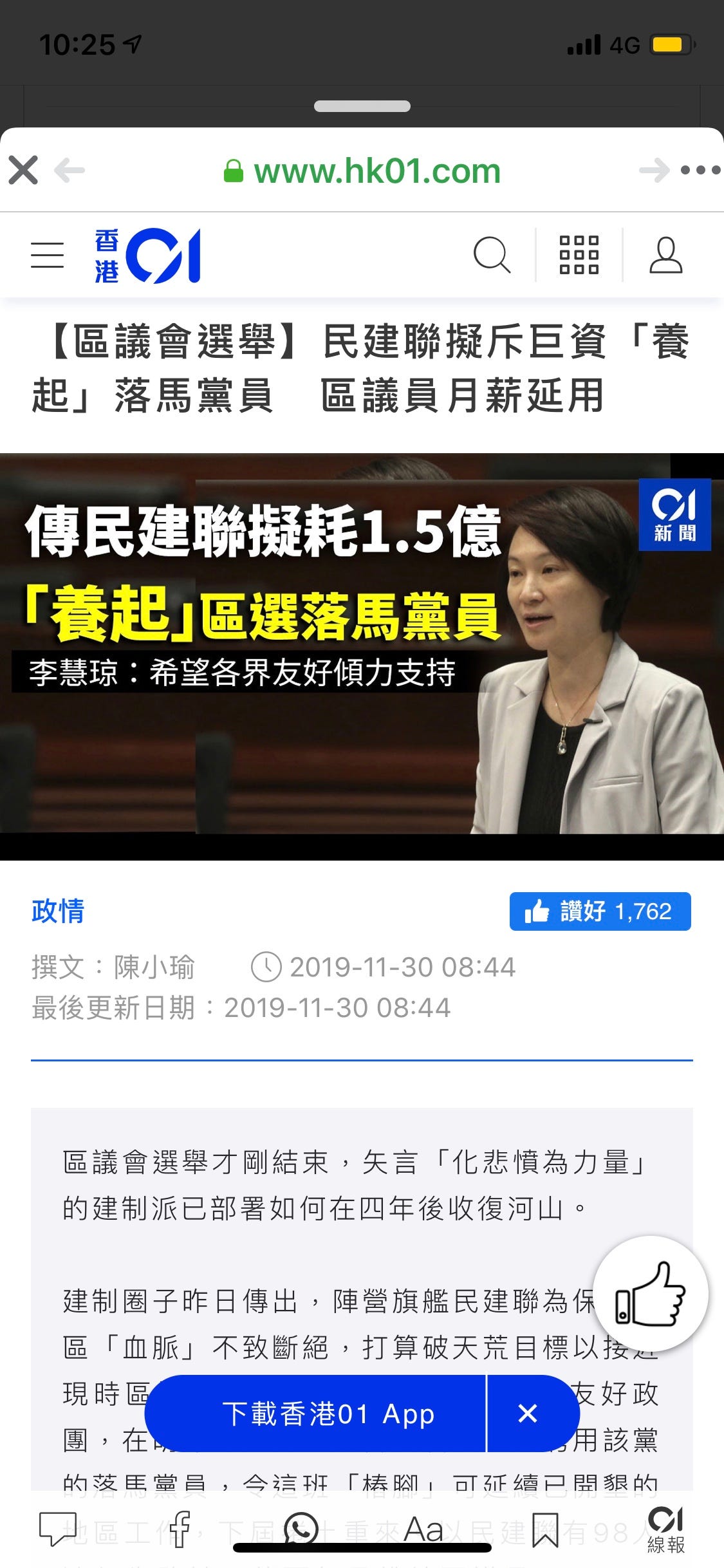Share article to Facebook
724x1568 pixels.
[x=180, y=1529]
